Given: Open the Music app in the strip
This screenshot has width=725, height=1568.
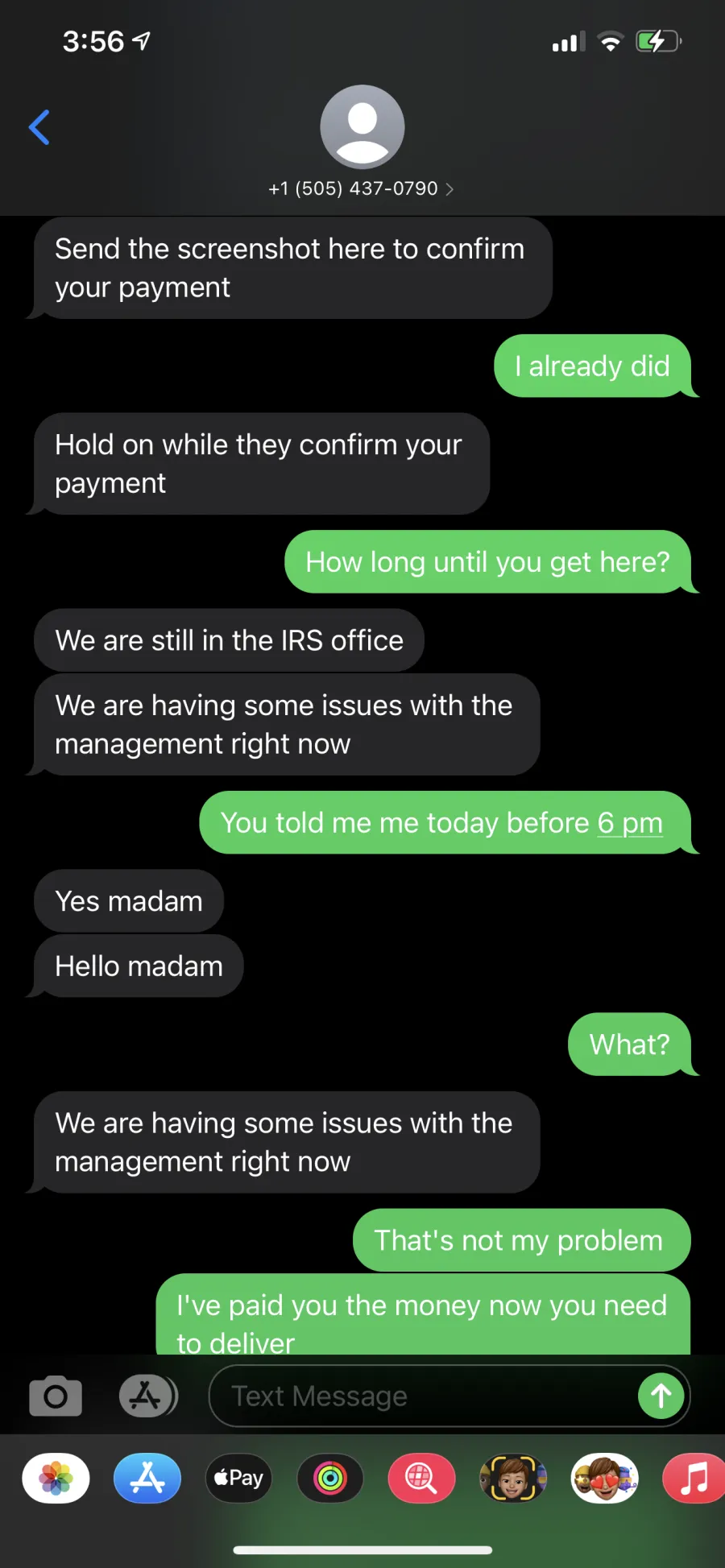Looking at the screenshot, I should point(694,1478).
